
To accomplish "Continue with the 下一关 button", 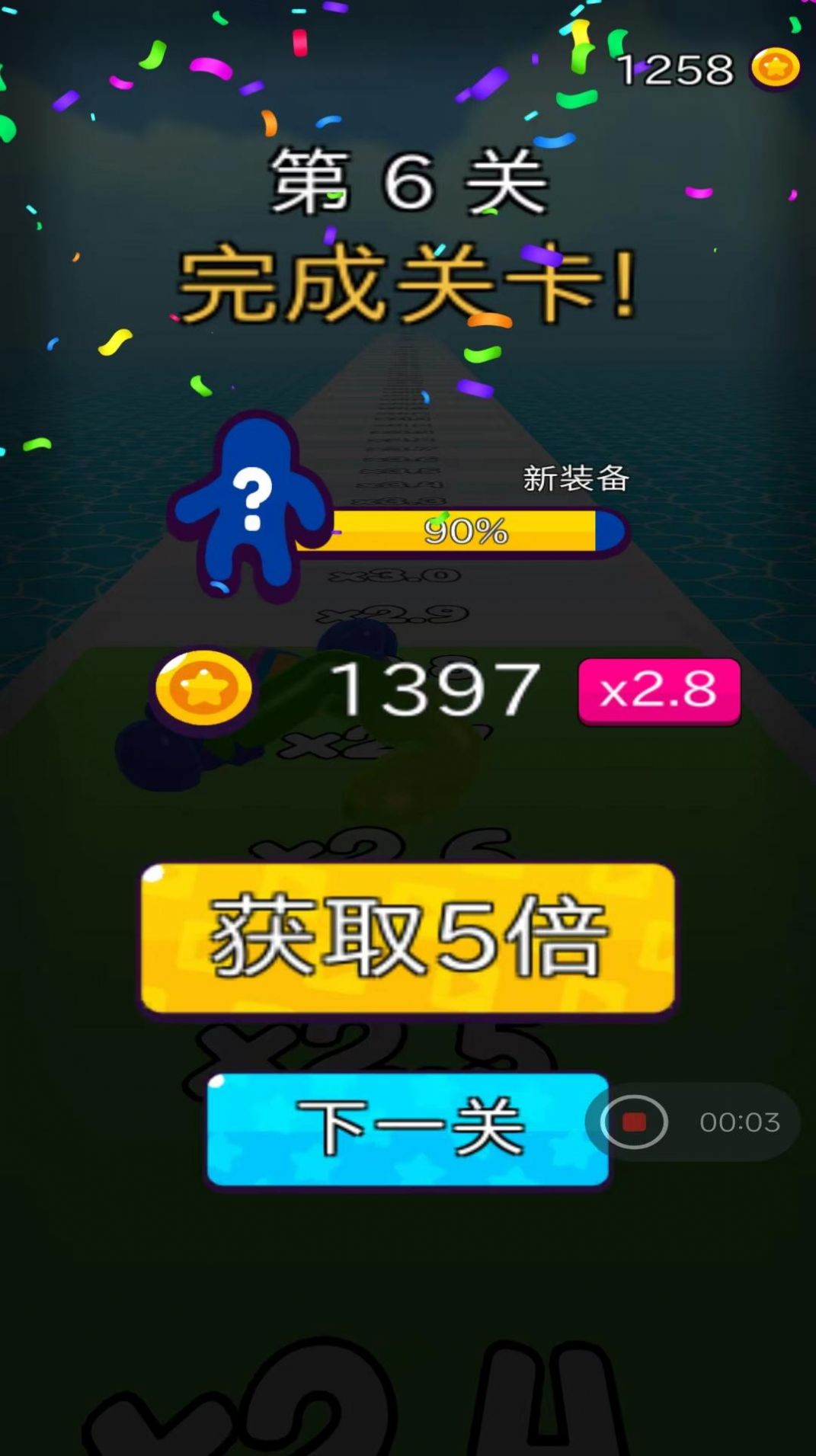I will tap(408, 1128).
